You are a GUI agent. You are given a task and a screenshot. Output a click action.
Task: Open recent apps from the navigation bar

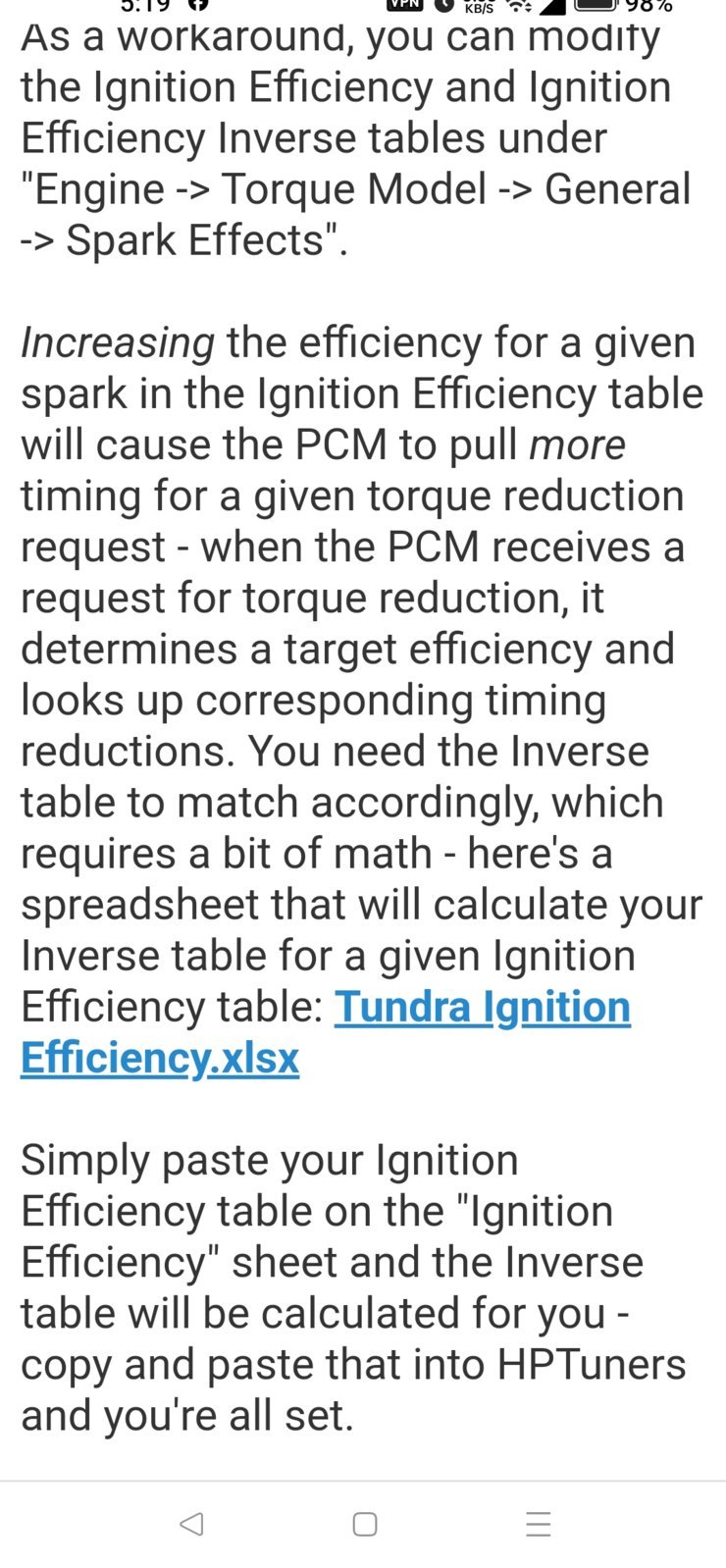point(539,1524)
